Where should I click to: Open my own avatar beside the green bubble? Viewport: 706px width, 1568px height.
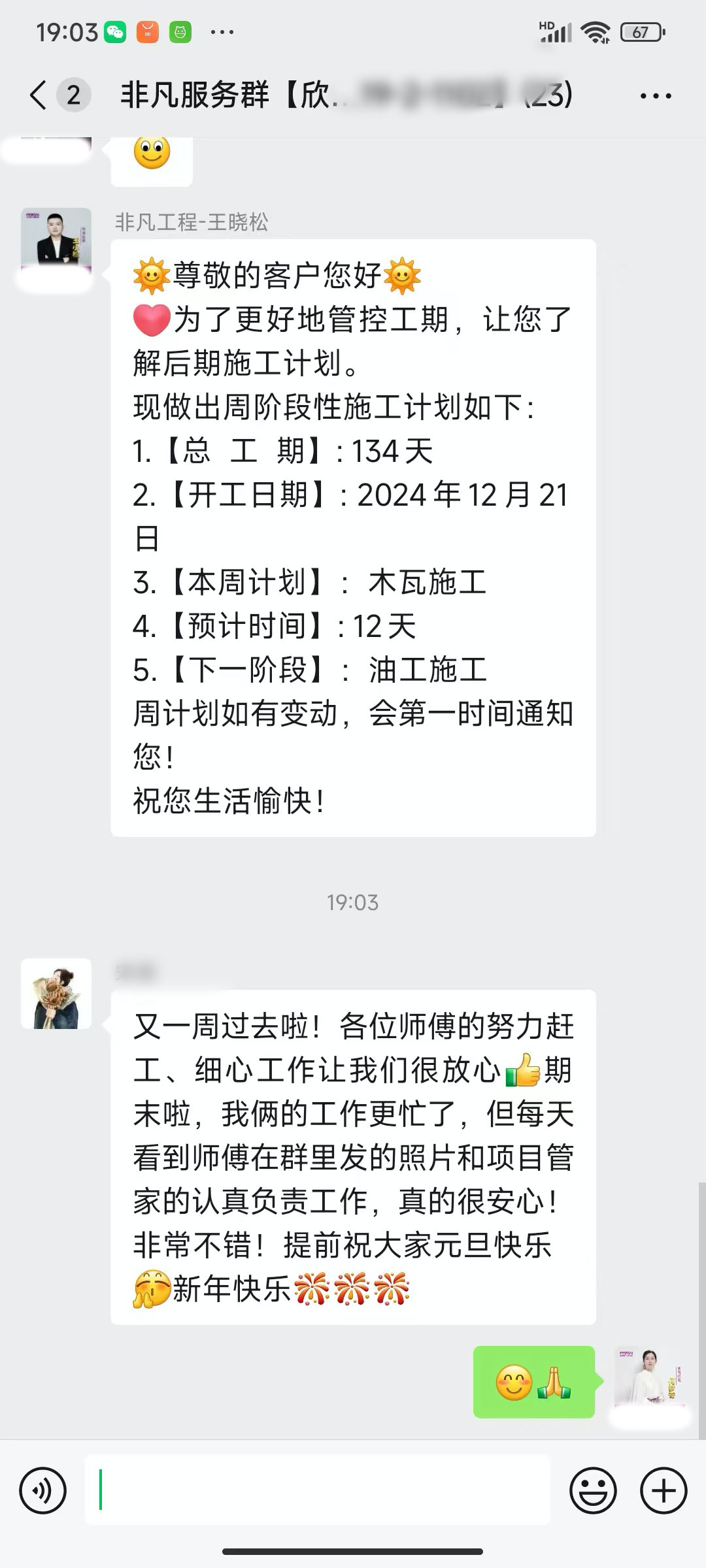pos(649,1381)
